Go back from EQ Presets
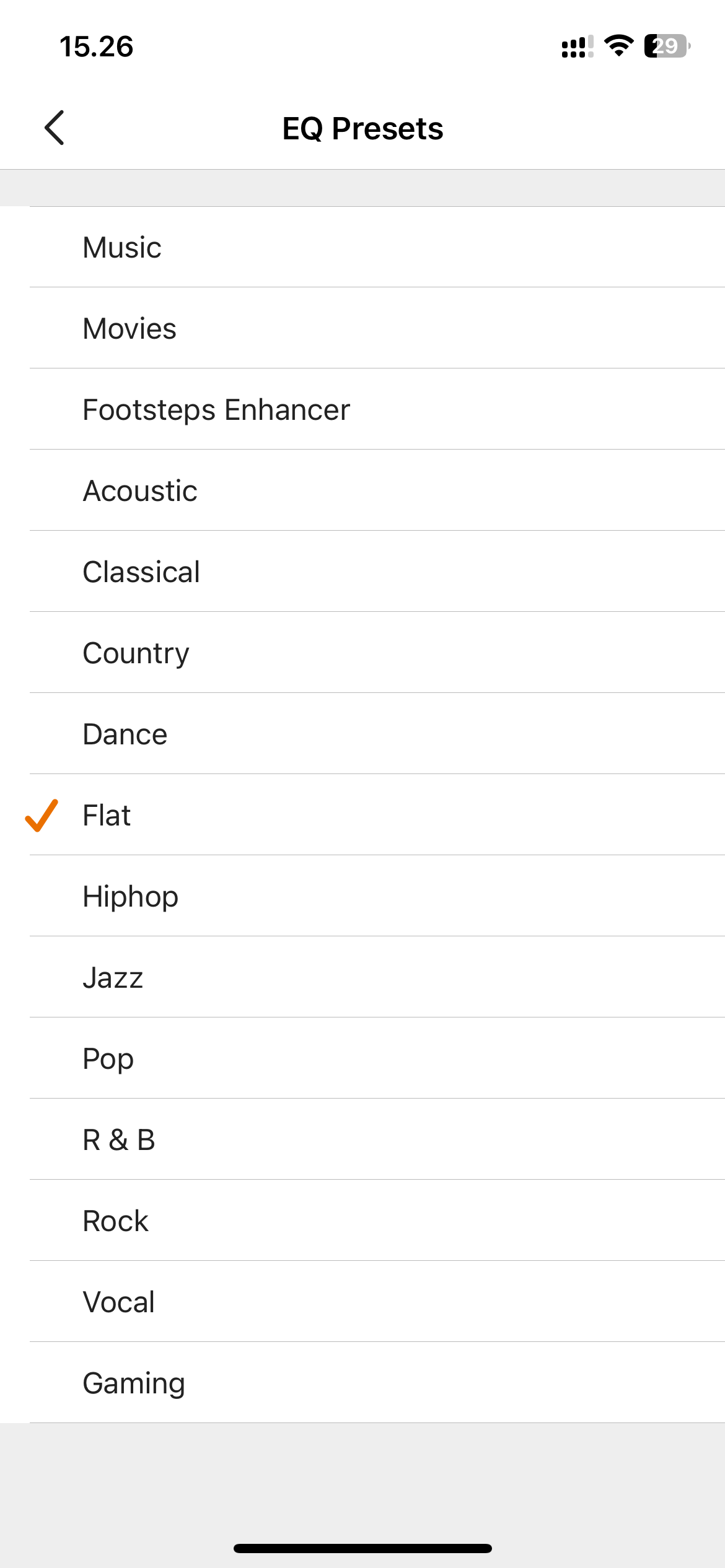Viewport: 725px width, 1568px height. click(x=55, y=128)
